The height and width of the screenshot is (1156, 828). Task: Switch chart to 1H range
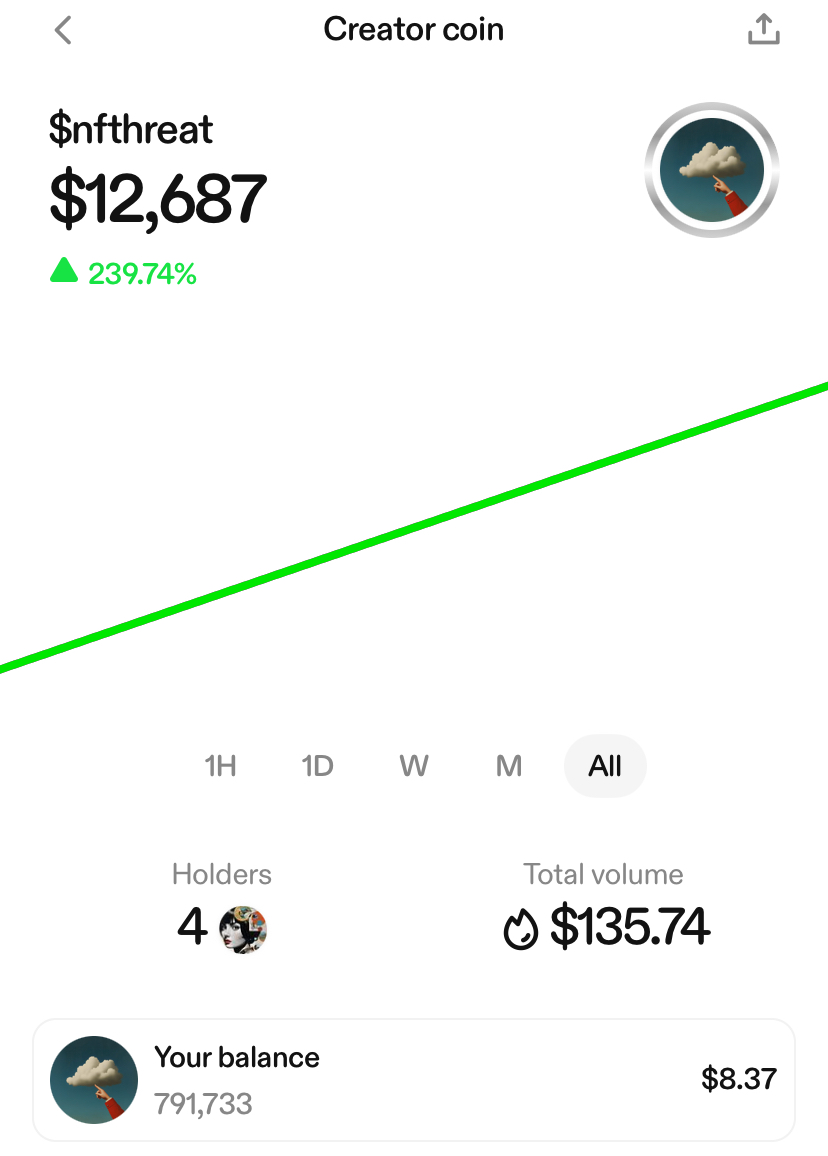tap(220, 767)
